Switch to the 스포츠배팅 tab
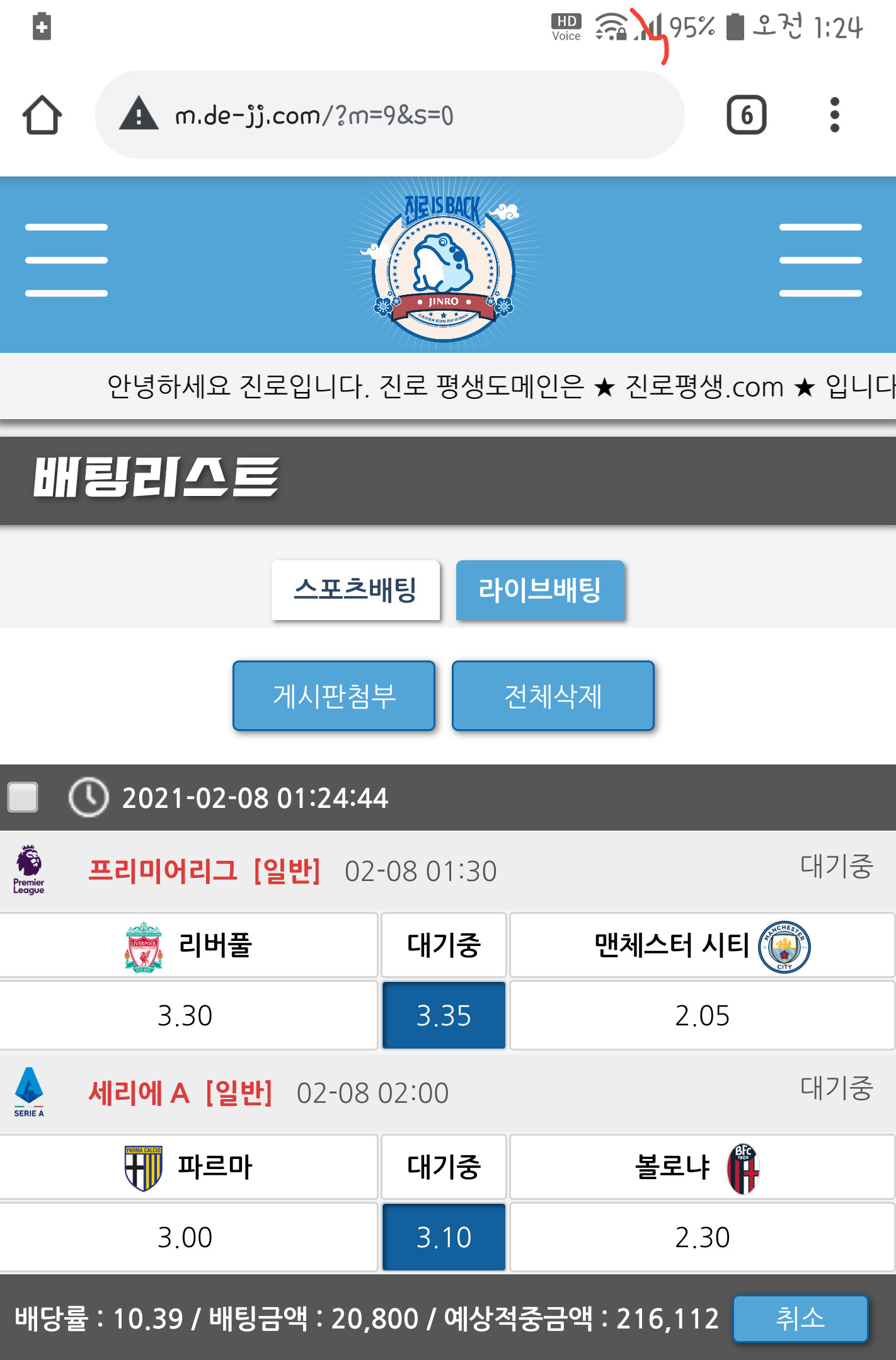 click(355, 591)
